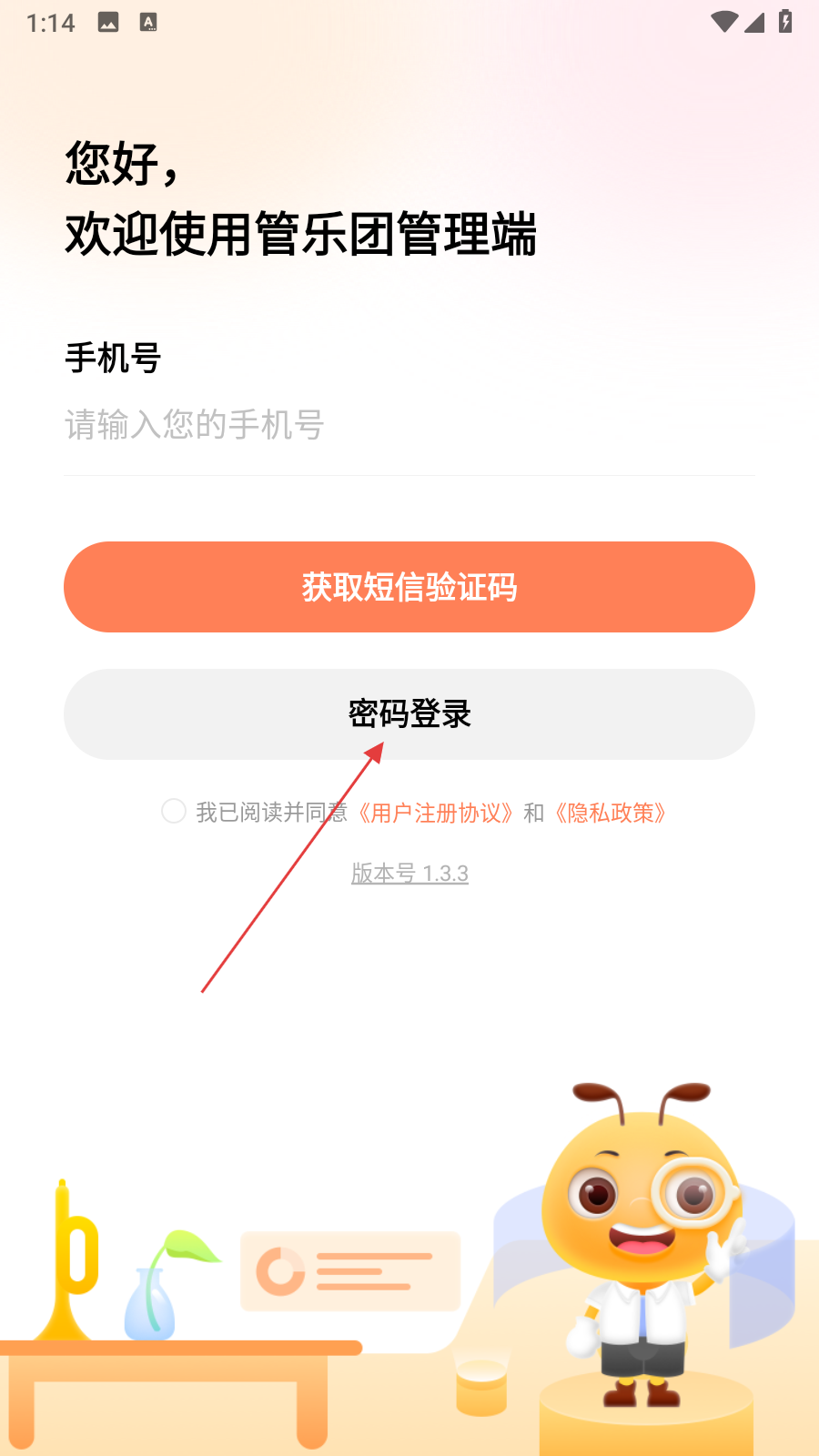The width and height of the screenshot is (819, 1456).
Task: Tap the 版本号 1.3.3 link
Action: point(409,874)
